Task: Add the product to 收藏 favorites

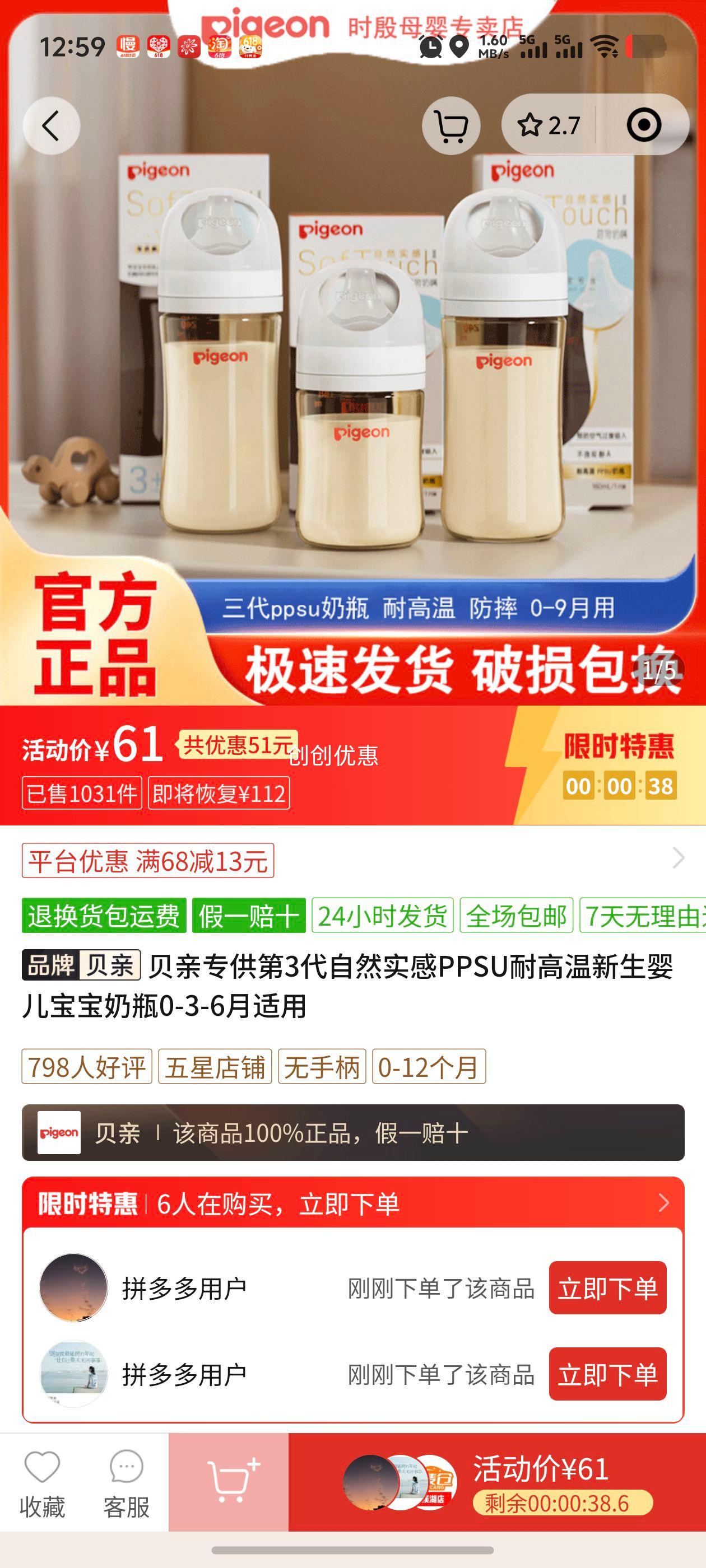Action: [x=42, y=1483]
